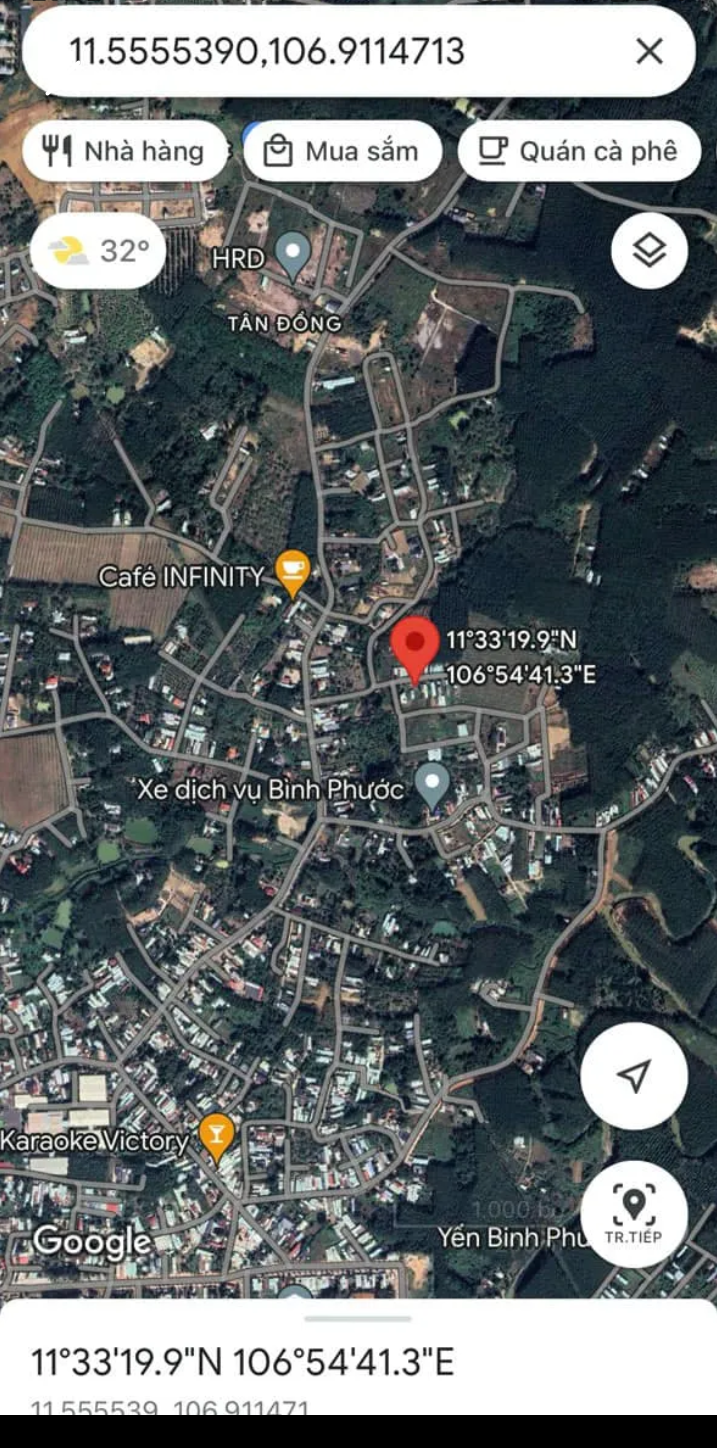This screenshot has height=1448, width=717.
Task: Open the Xe dịch vụ Bình Phước pin
Action: pyautogui.click(x=432, y=786)
